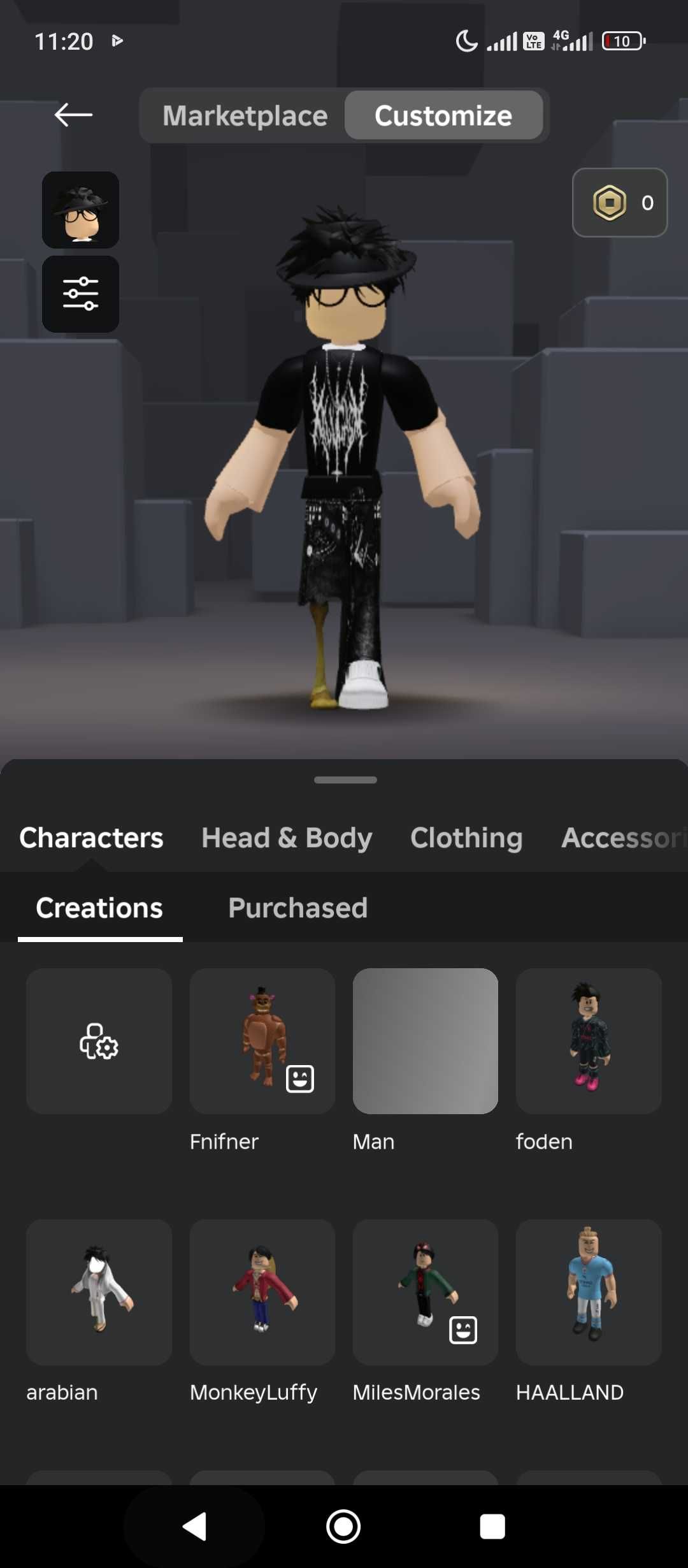The image size is (688, 1568).
Task: Open the avatar headshot view button
Action: [x=80, y=210]
